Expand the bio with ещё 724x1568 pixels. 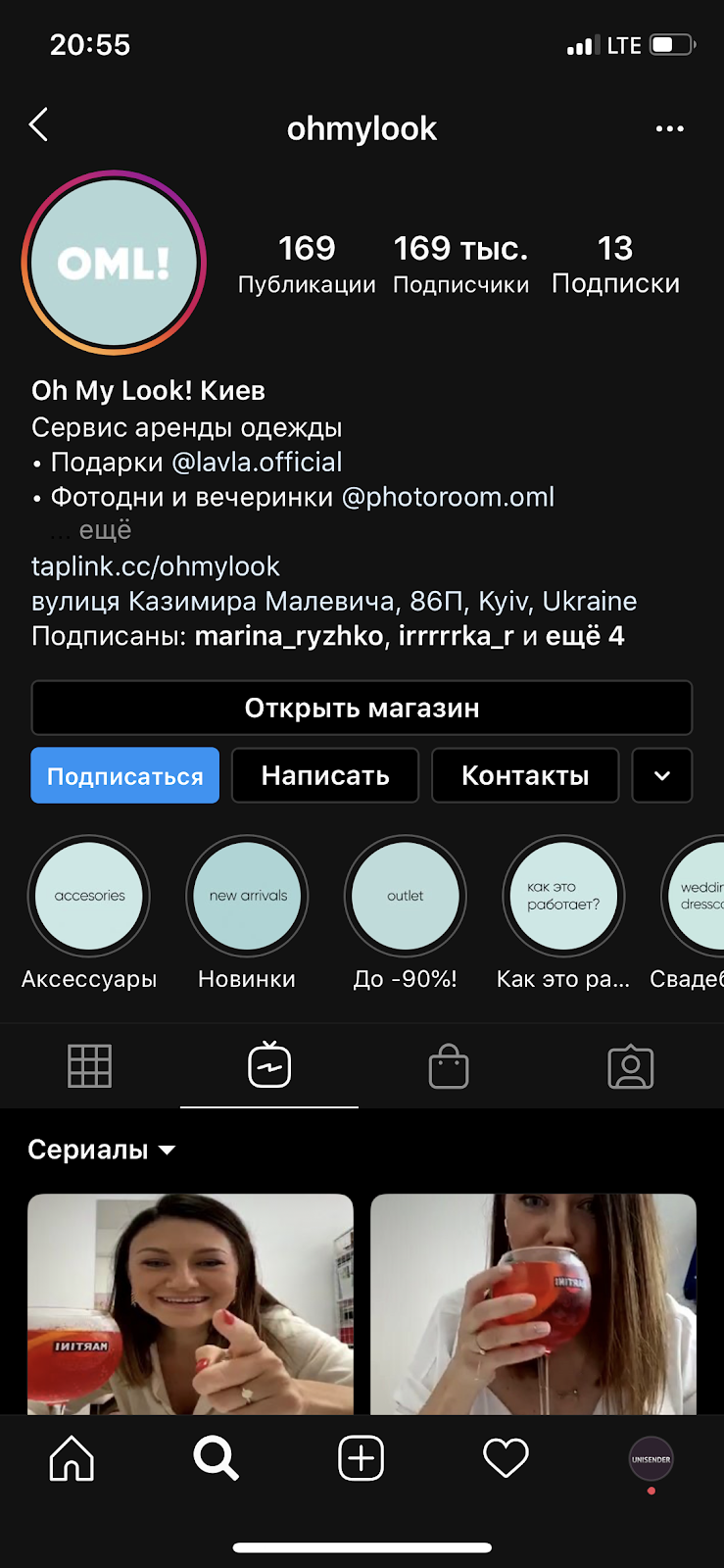(x=105, y=530)
